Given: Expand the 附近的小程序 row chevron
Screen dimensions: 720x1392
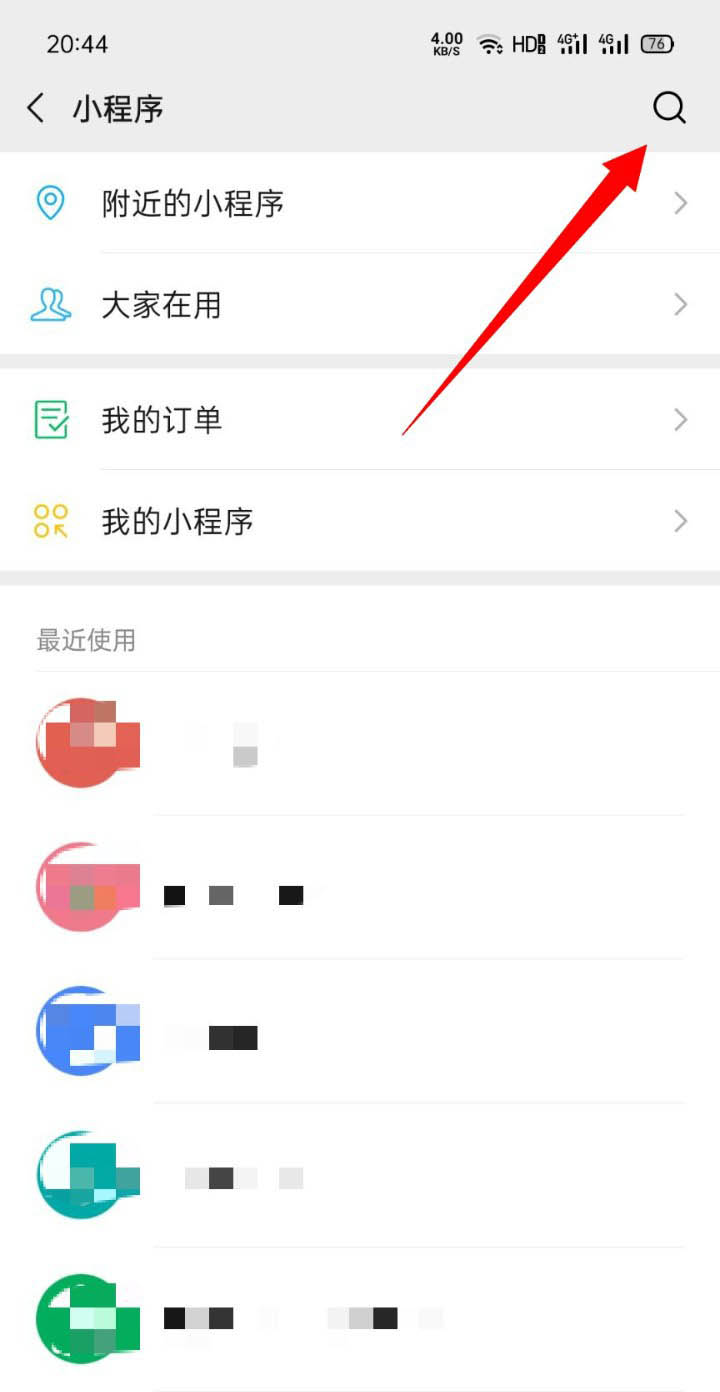Looking at the screenshot, I should [x=681, y=203].
